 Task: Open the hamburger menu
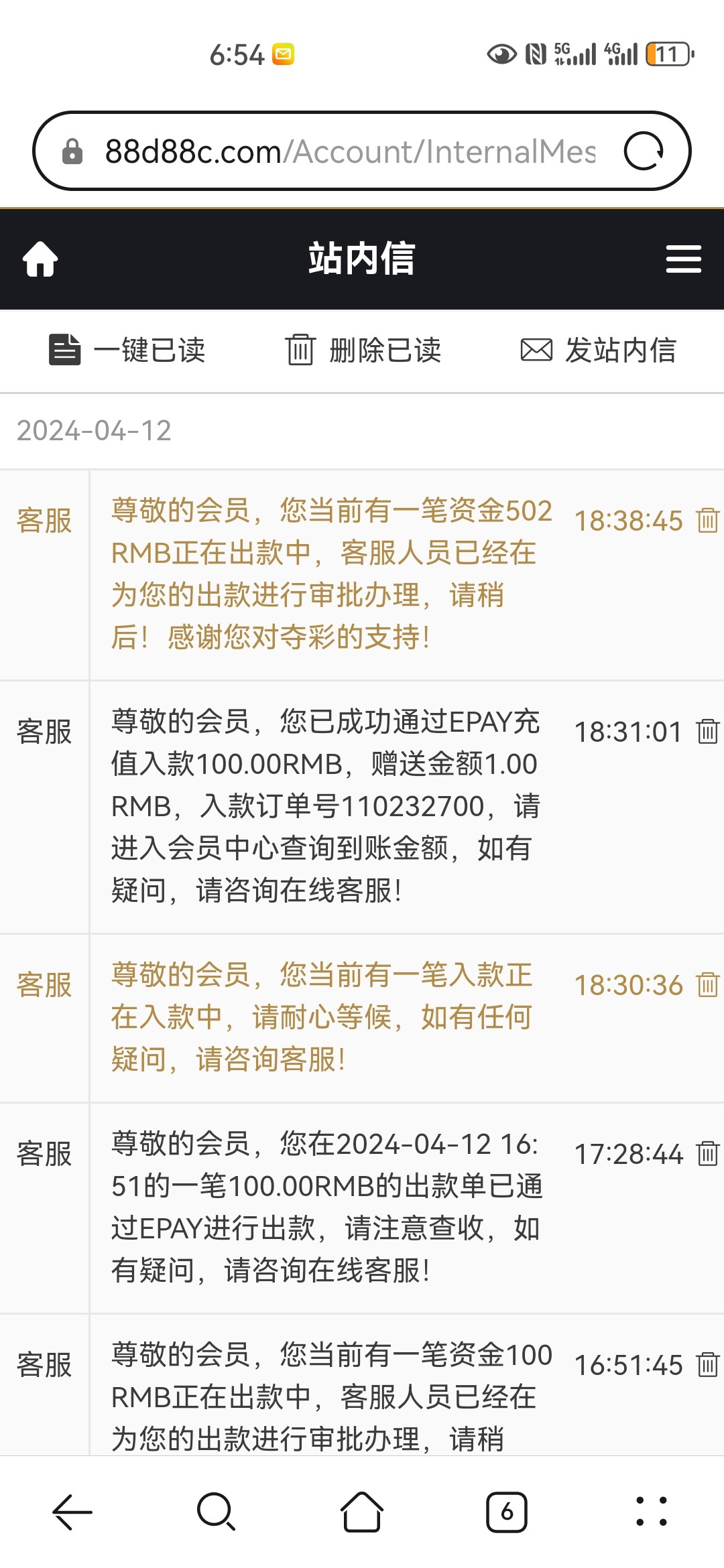[x=683, y=259]
